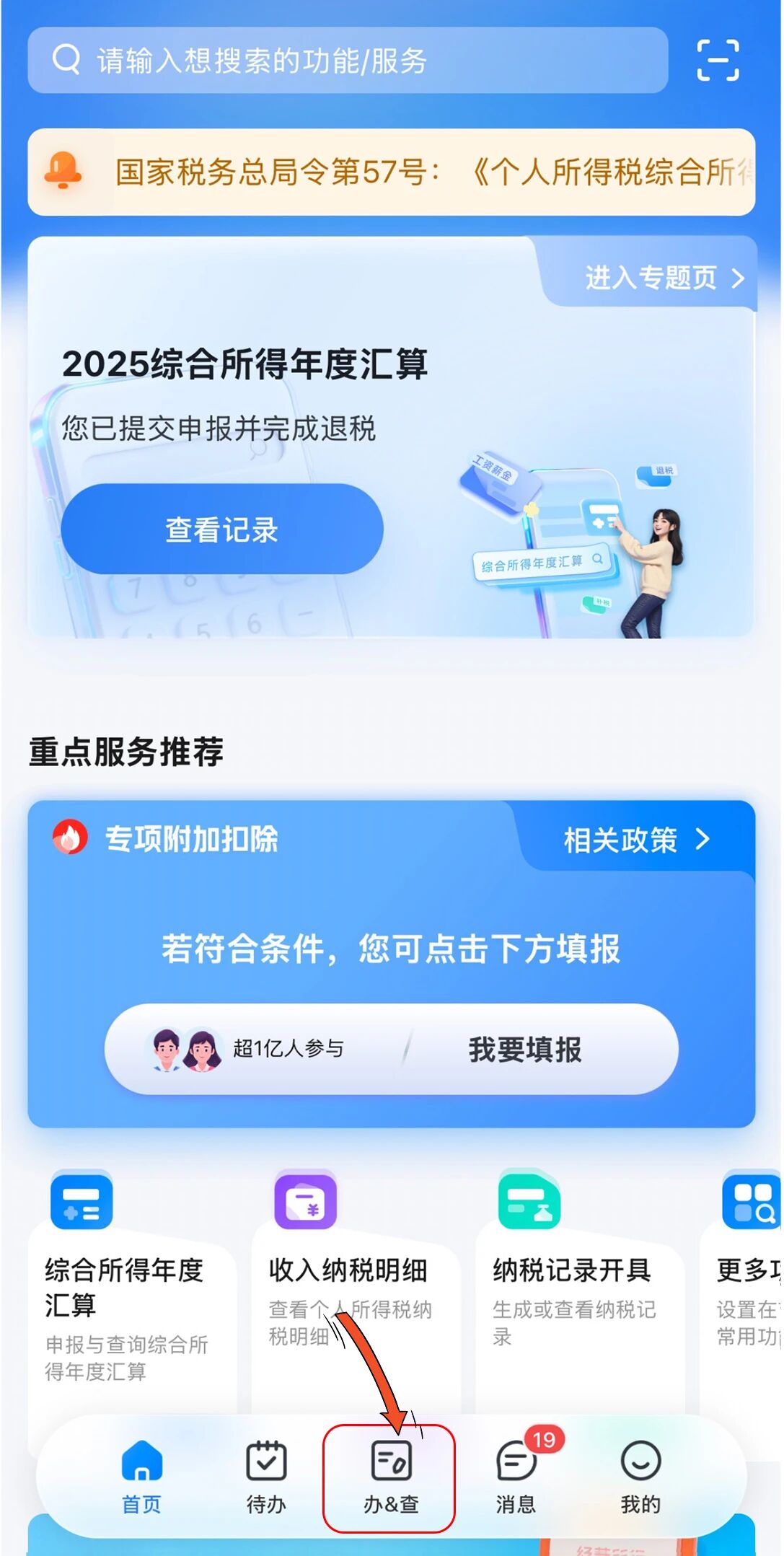Open 相关政策 for special additional deductions
Screen dimensions: 784x1556
(x=636, y=840)
